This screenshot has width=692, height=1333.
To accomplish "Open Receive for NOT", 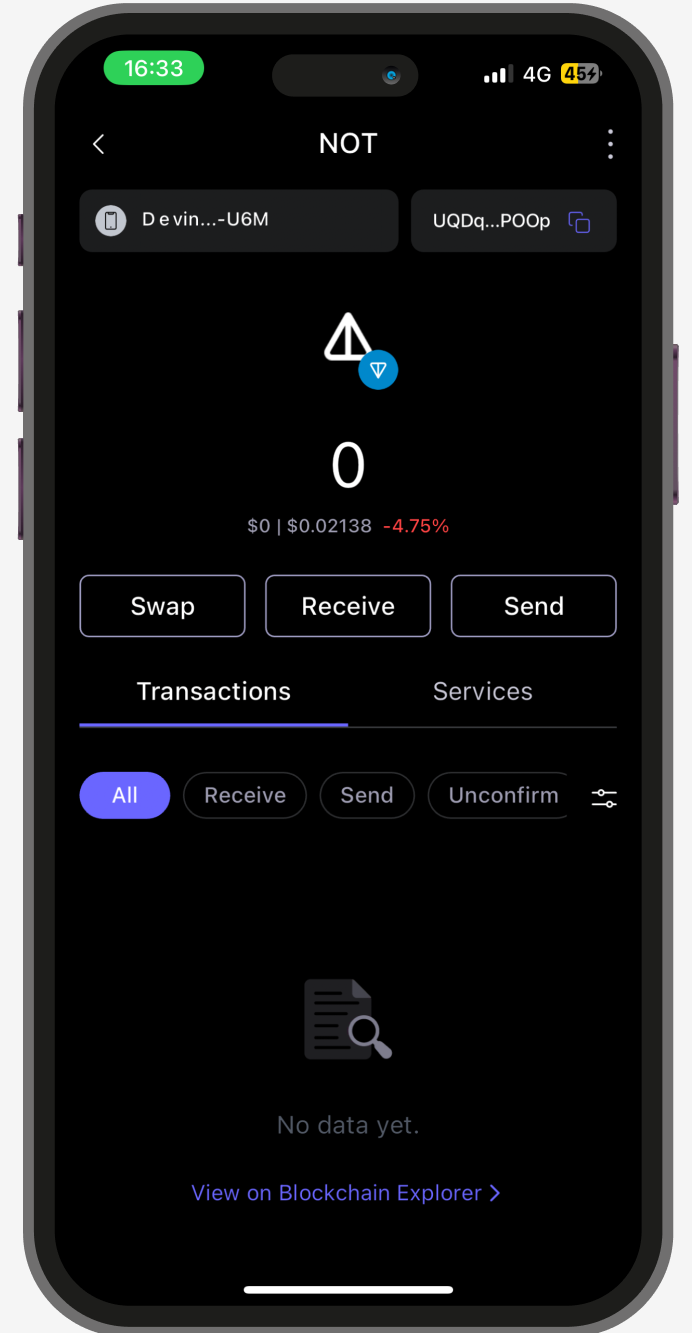I will [348, 606].
